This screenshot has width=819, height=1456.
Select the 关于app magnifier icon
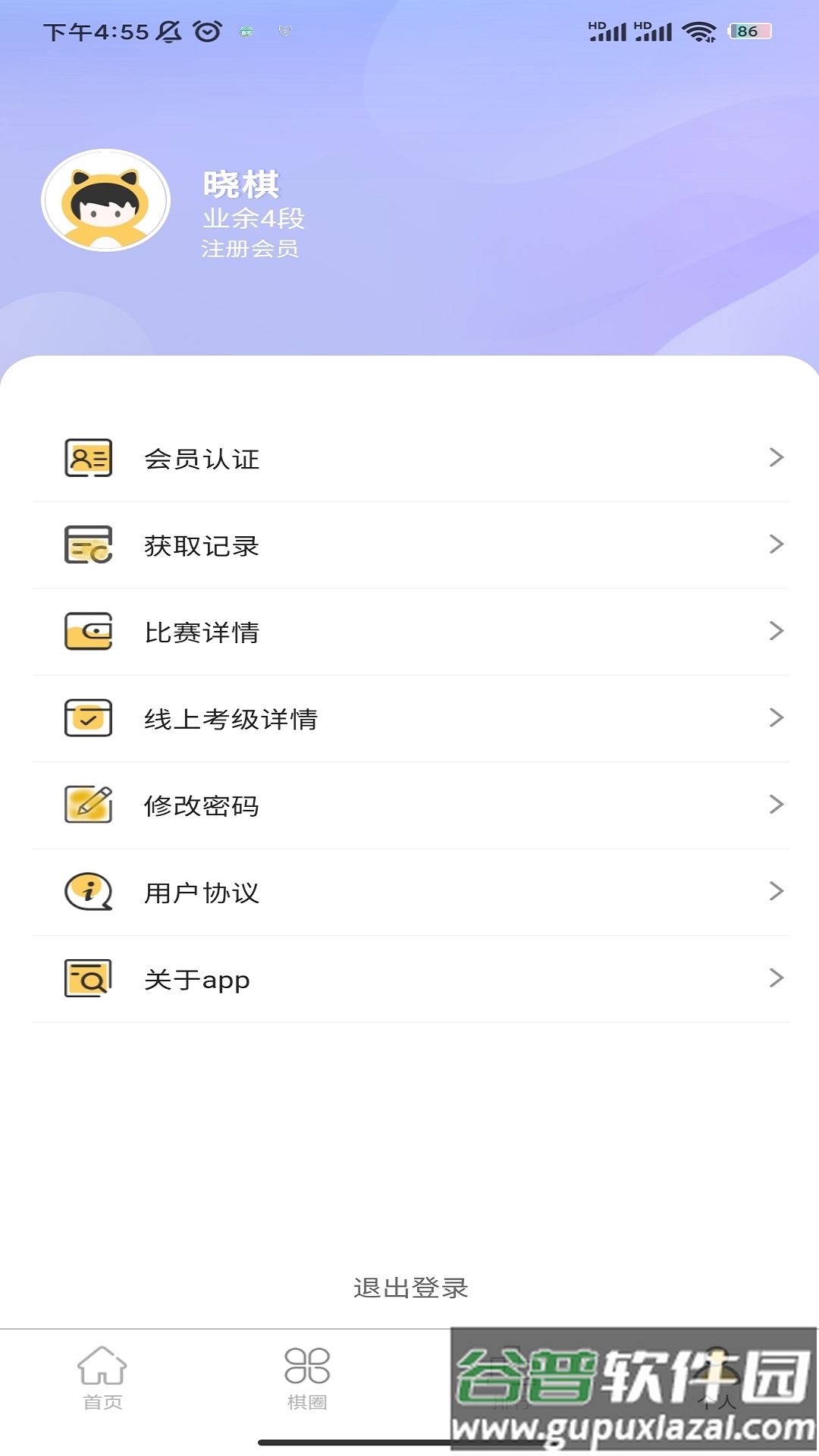(x=87, y=978)
